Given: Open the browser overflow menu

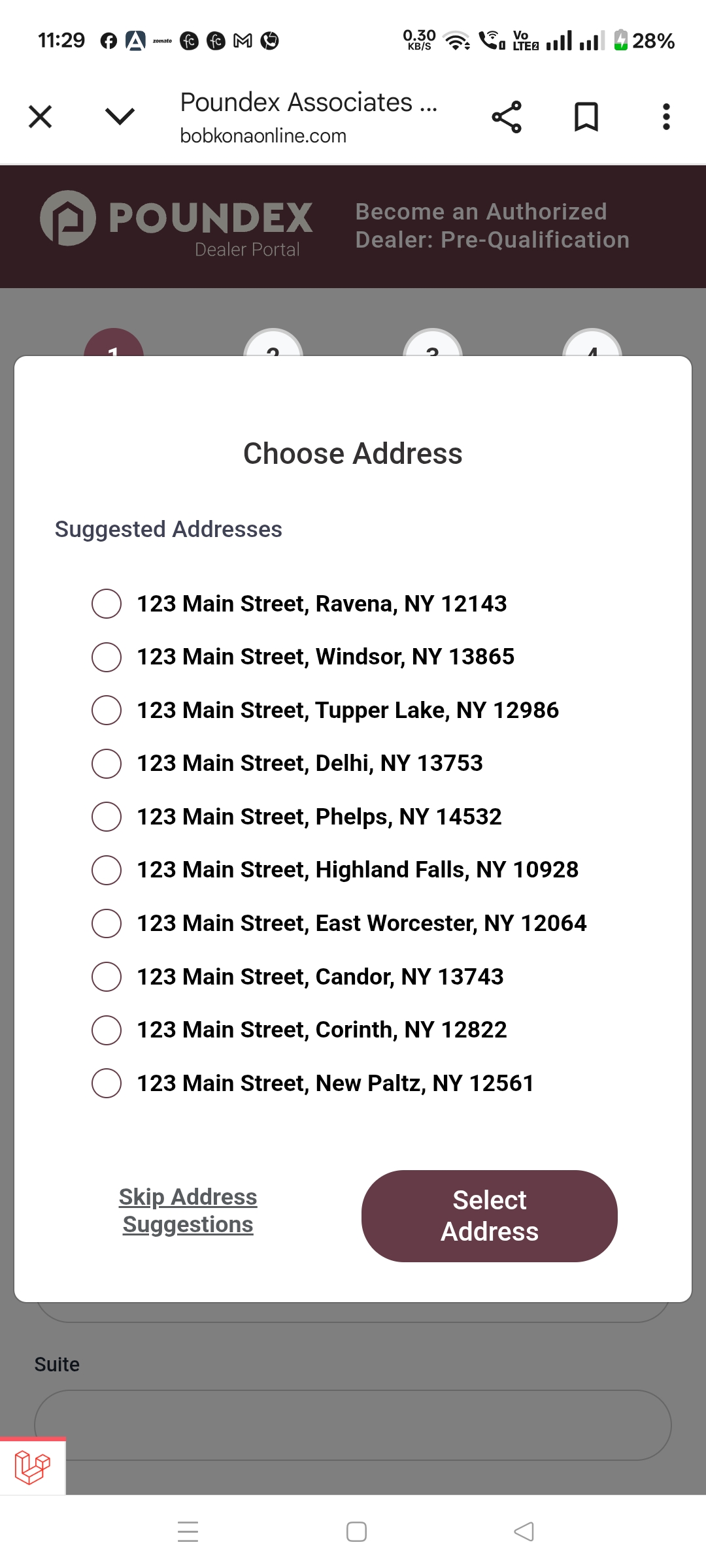Looking at the screenshot, I should click(665, 118).
